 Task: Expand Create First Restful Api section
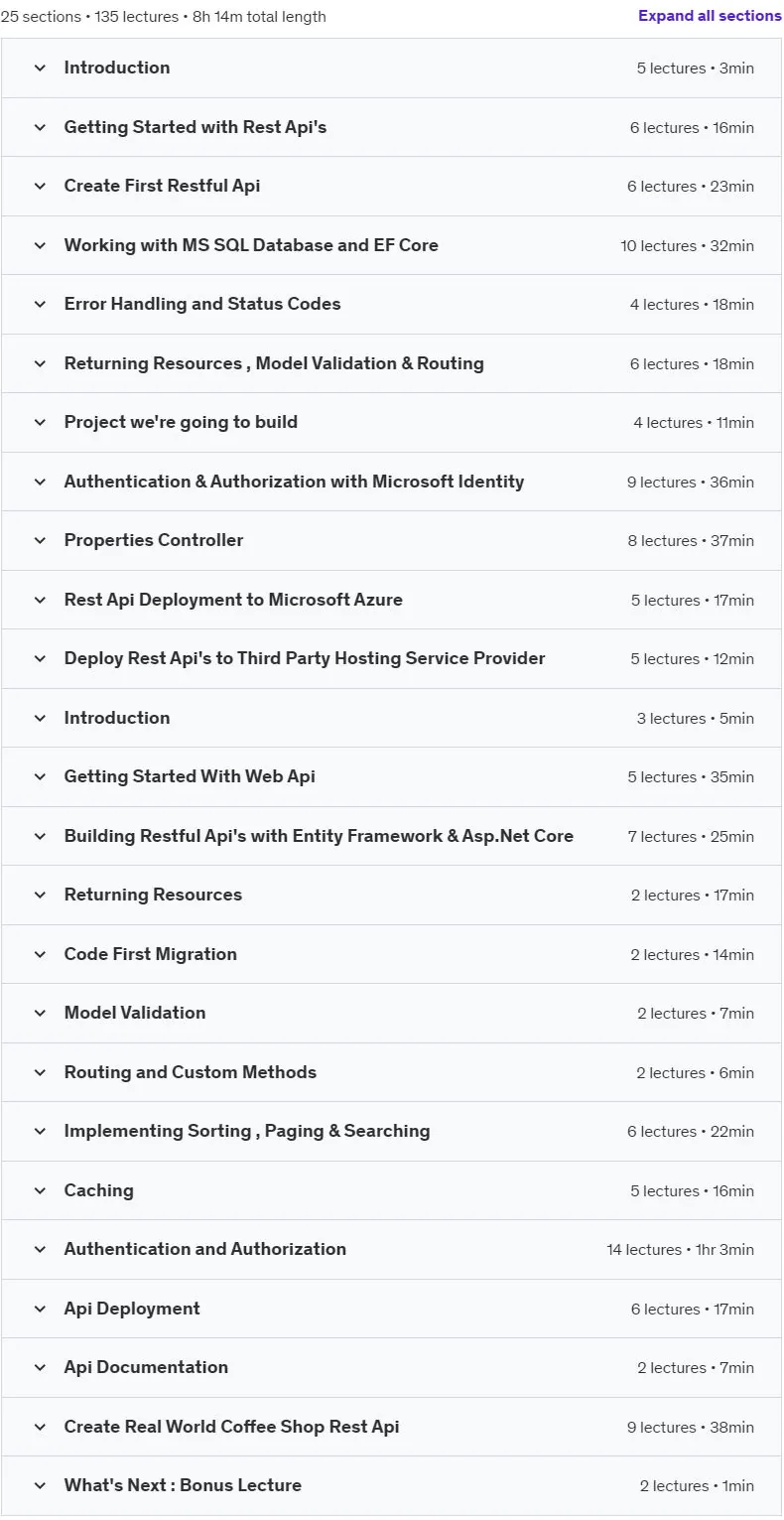point(391,186)
